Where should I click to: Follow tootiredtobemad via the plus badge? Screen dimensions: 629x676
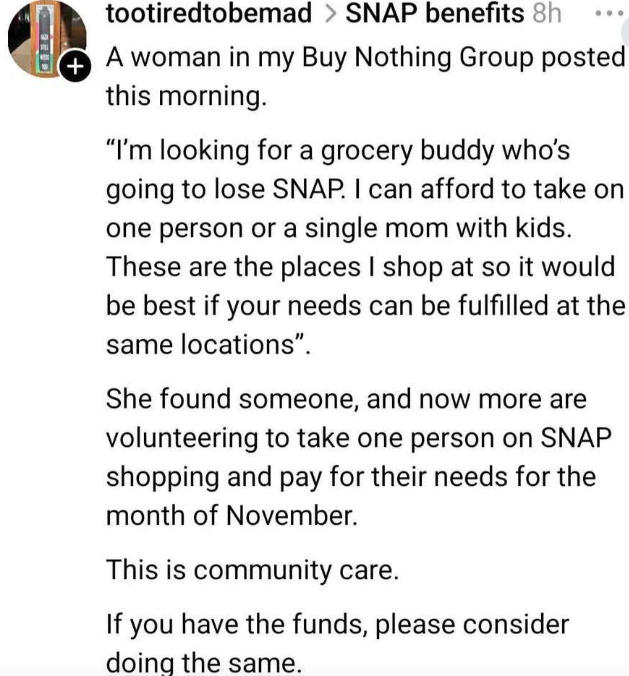(77, 69)
